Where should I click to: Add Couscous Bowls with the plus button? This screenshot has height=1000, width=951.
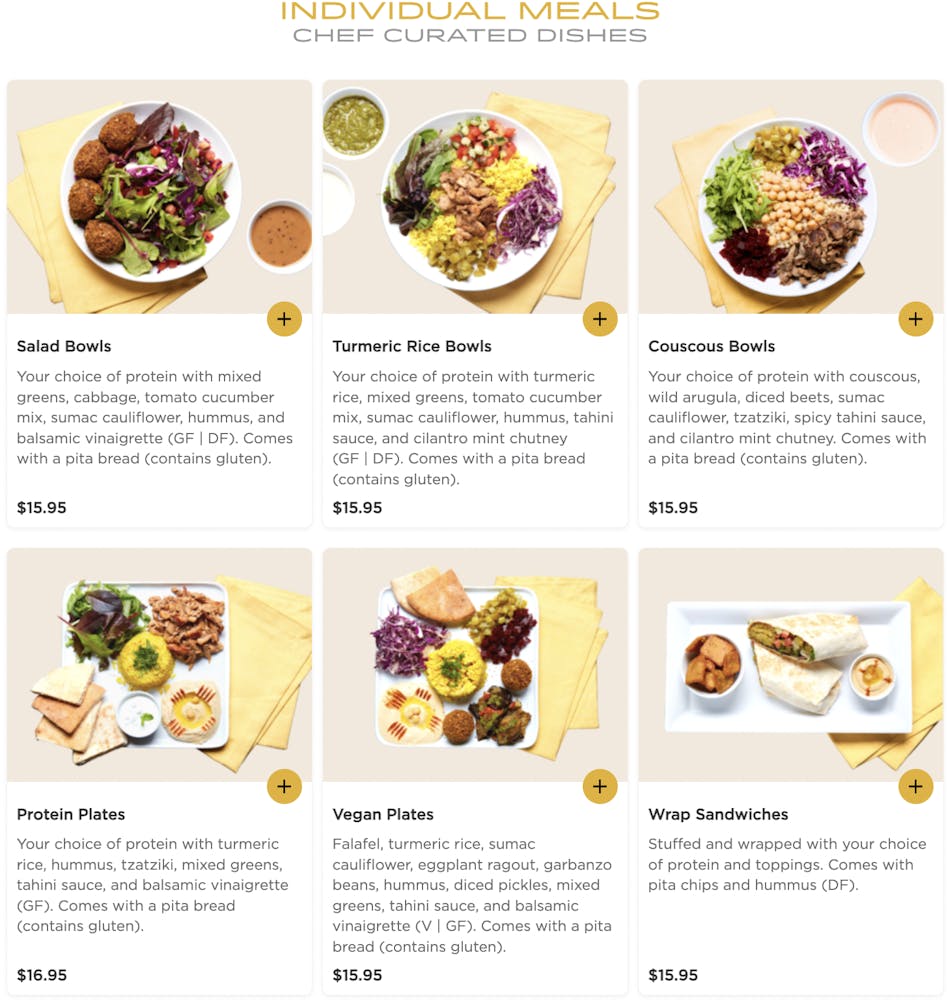pyautogui.click(x=915, y=319)
